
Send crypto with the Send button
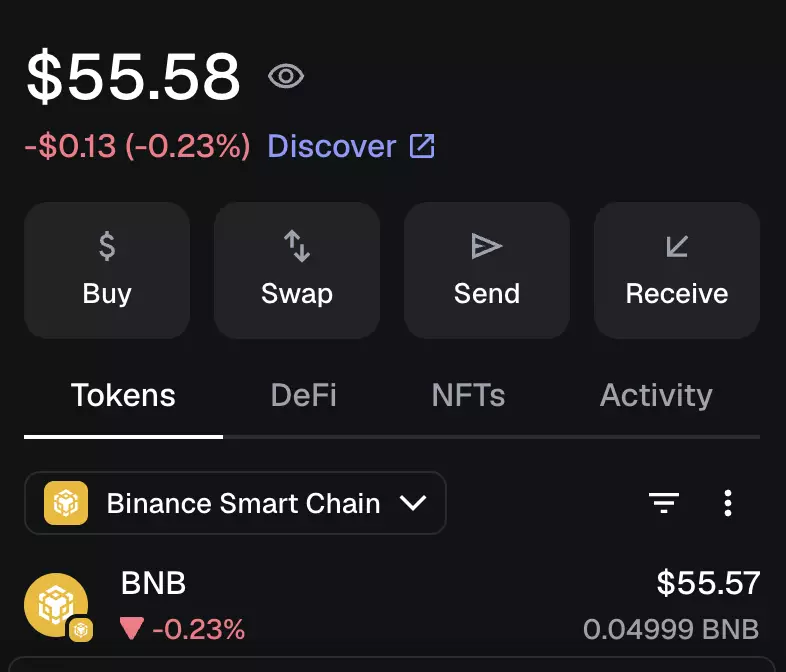point(487,270)
